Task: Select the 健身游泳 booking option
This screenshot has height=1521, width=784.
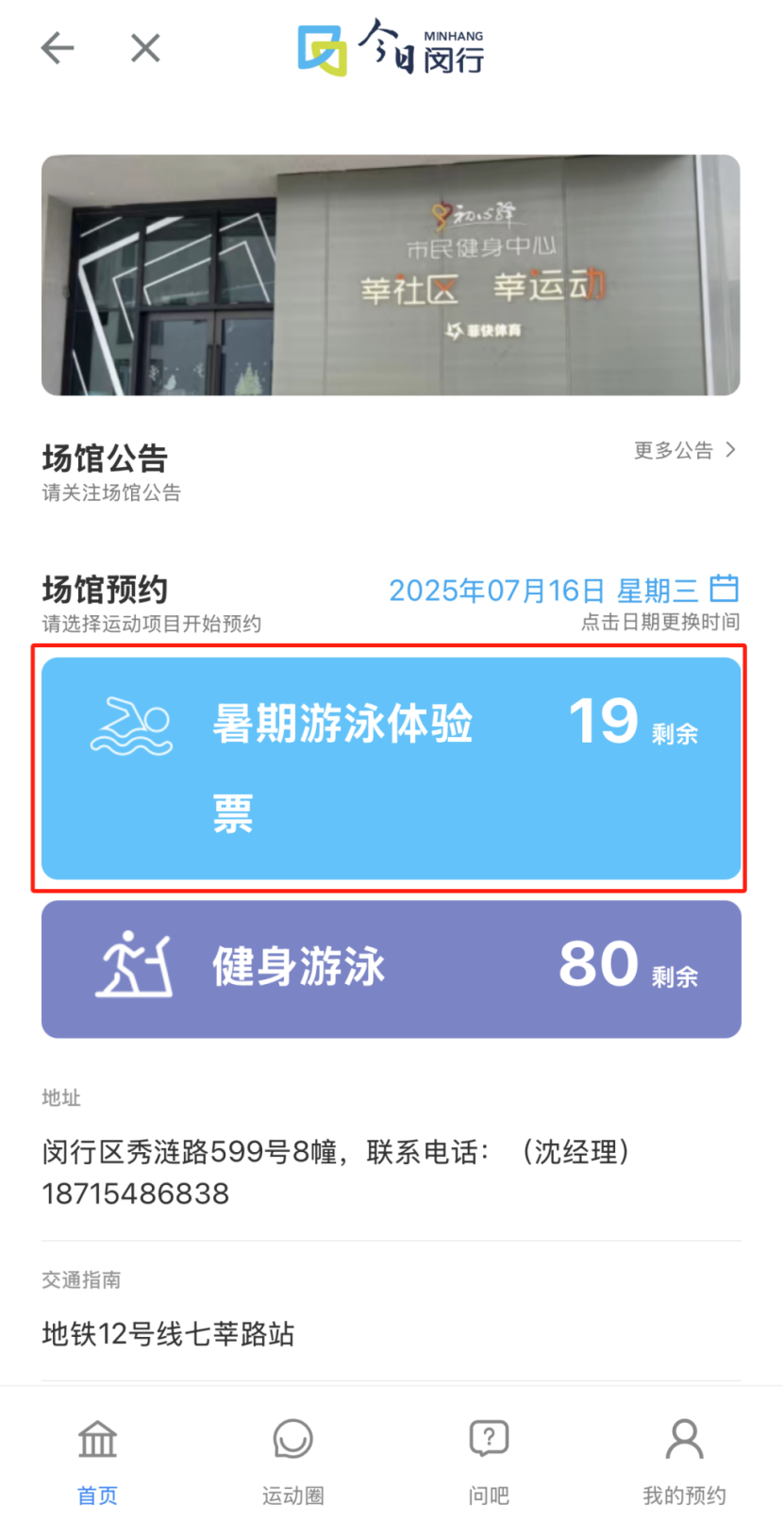Action: click(392, 969)
